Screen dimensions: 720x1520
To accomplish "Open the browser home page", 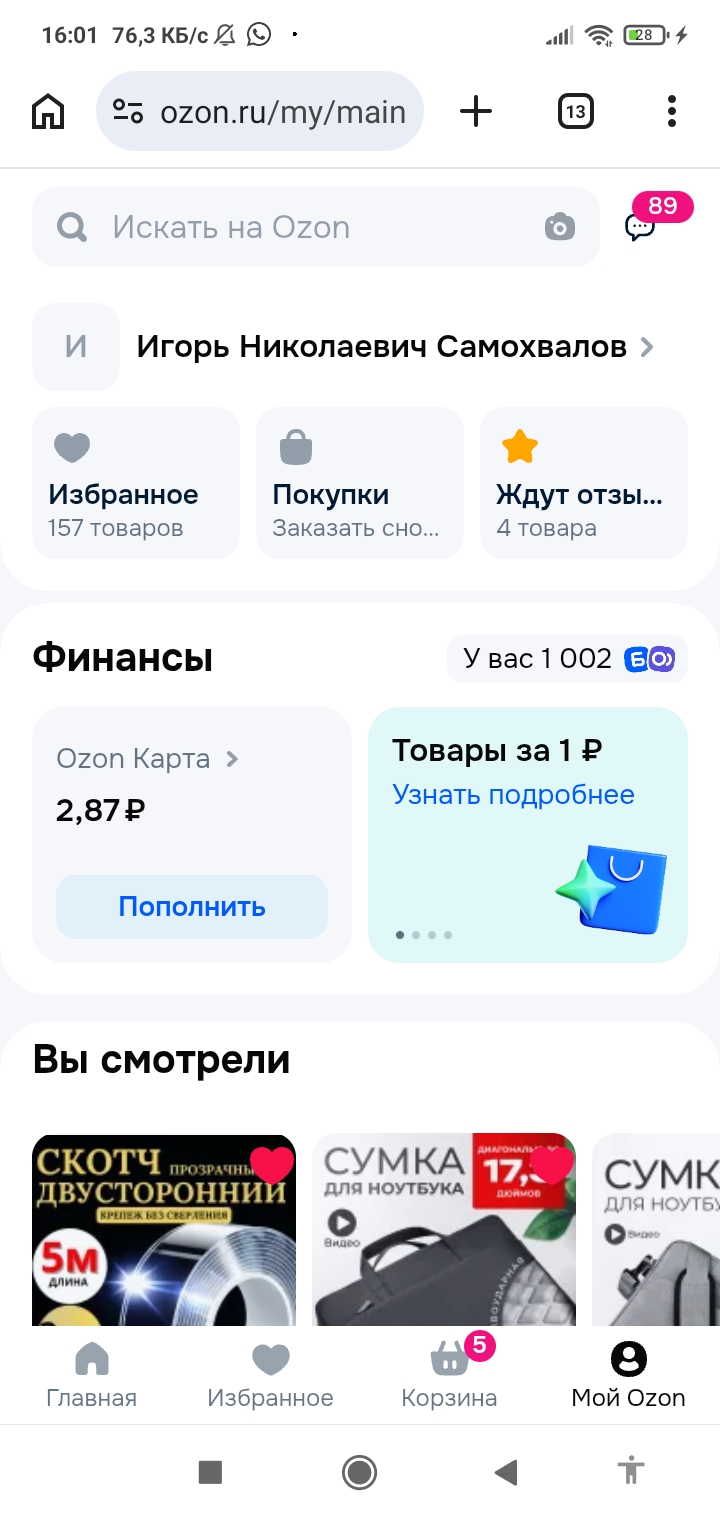I will pyautogui.click(x=48, y=111).
